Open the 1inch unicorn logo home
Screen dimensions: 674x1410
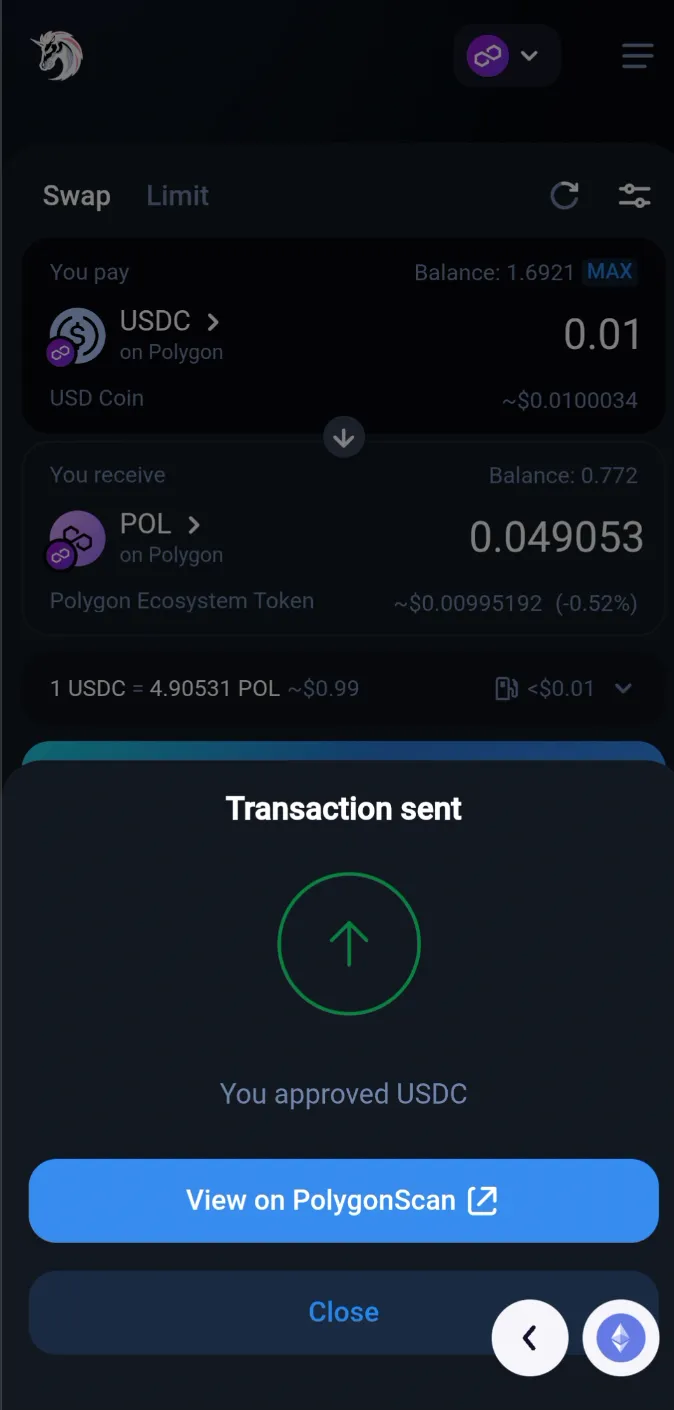[x=57, y=54]
